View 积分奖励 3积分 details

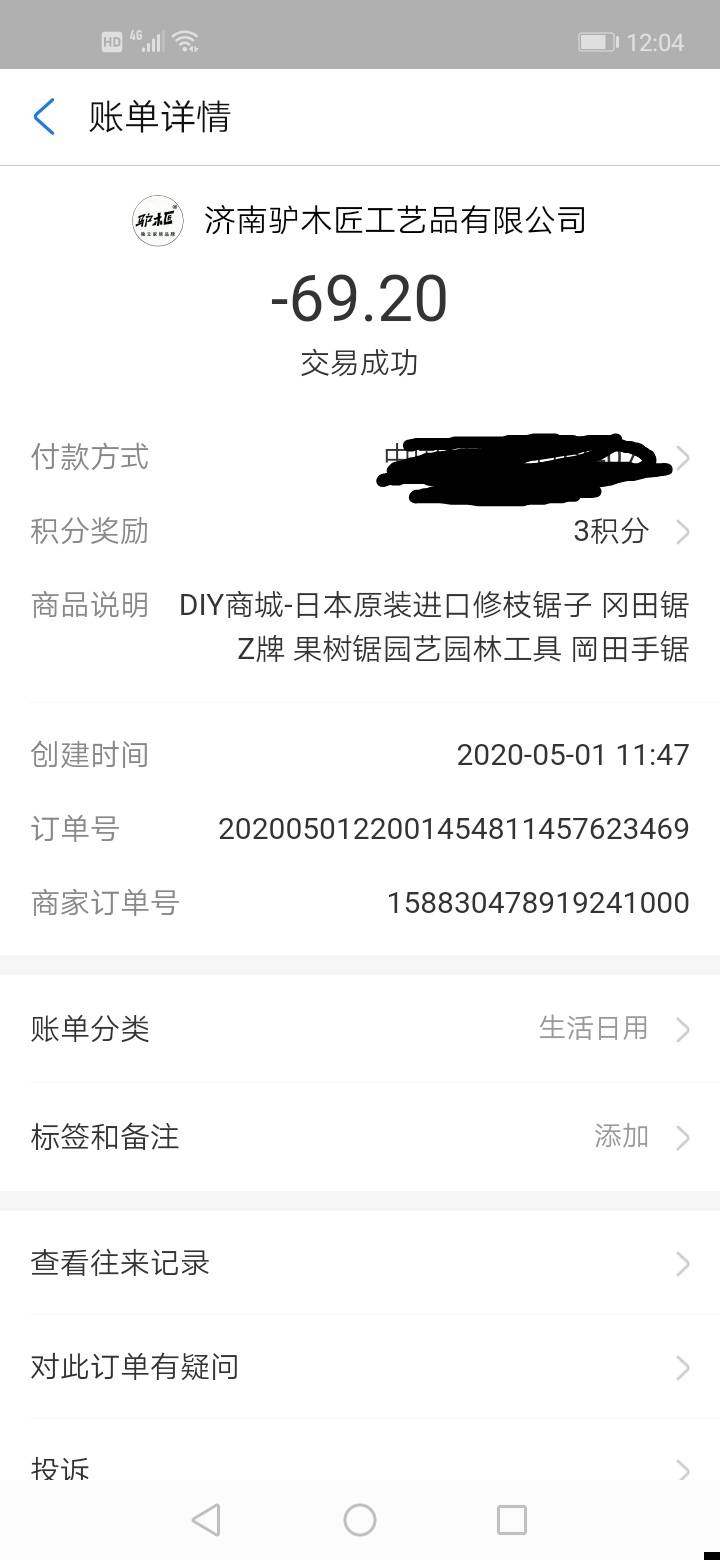[x=360, y=531]
